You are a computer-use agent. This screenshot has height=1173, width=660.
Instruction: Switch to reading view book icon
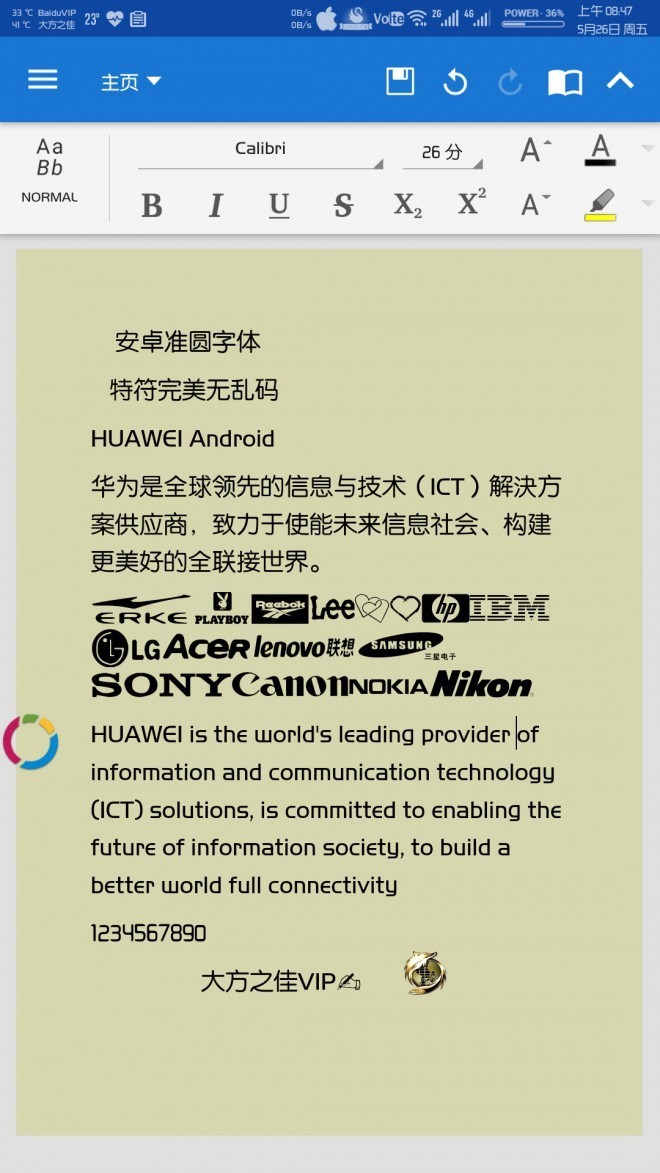click(565, 82)
